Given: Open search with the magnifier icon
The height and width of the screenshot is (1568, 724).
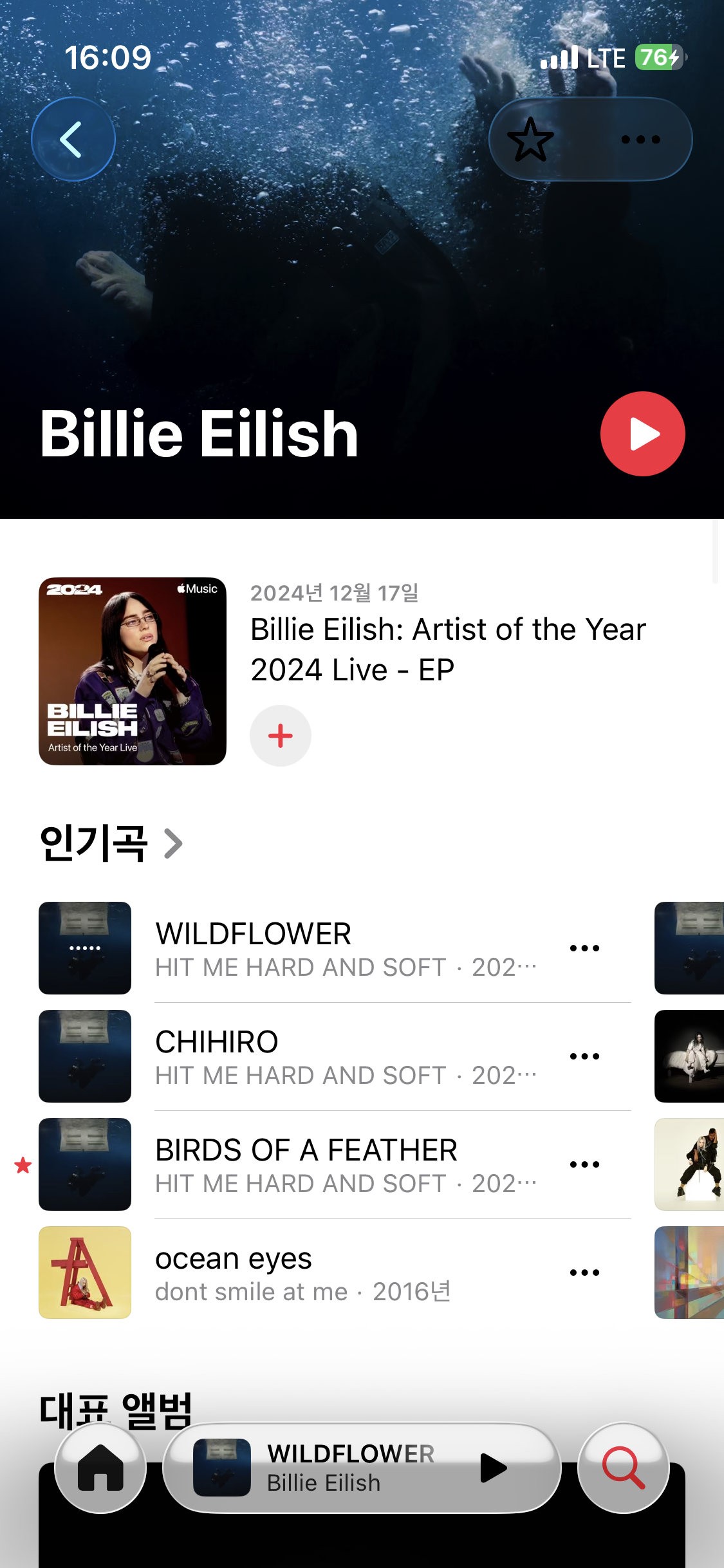Looking at the screenshot, I should pos(623,1468).
